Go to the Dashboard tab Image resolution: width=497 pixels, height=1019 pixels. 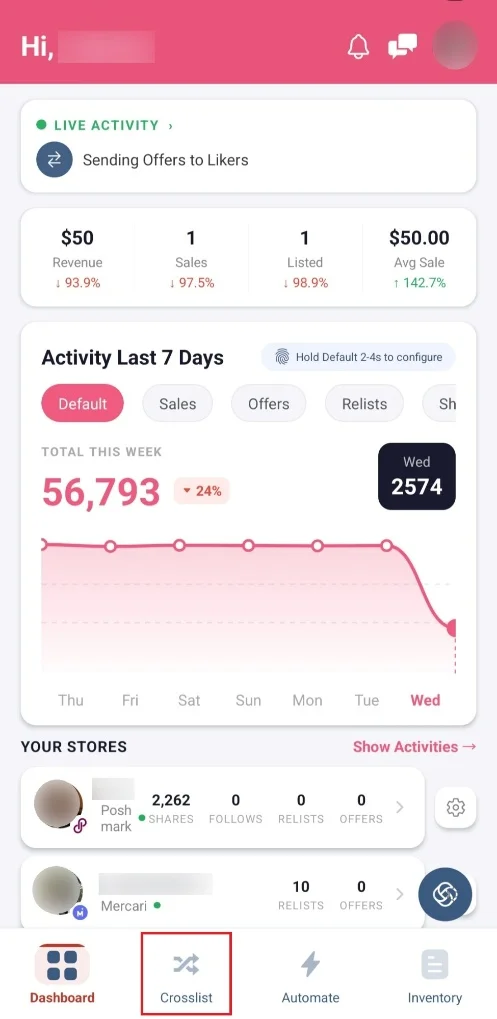pyautogui.click(x=62, y=974)
